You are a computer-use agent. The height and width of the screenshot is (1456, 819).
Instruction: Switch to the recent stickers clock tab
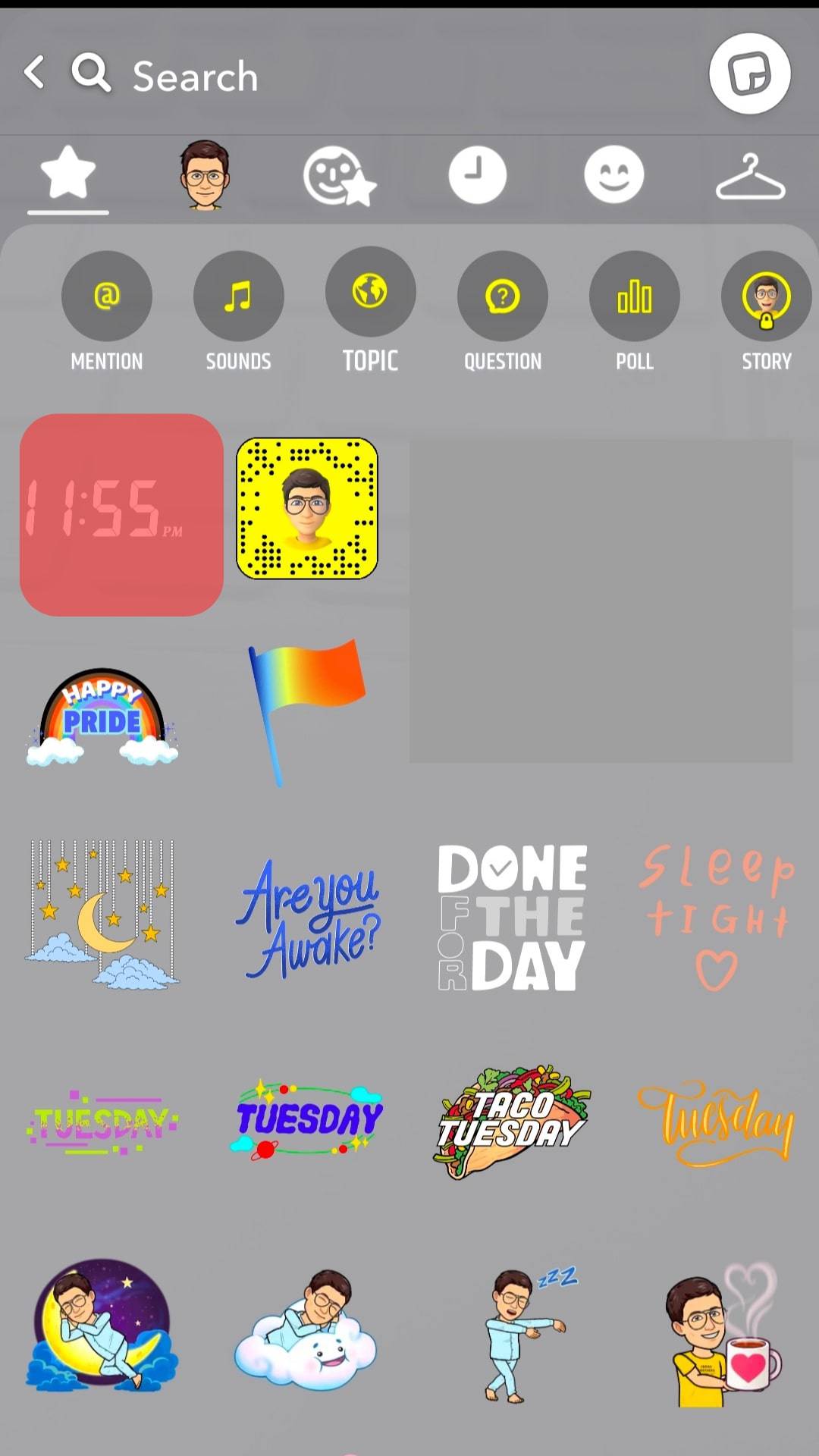pyautogui.click(x=477, y=175)
